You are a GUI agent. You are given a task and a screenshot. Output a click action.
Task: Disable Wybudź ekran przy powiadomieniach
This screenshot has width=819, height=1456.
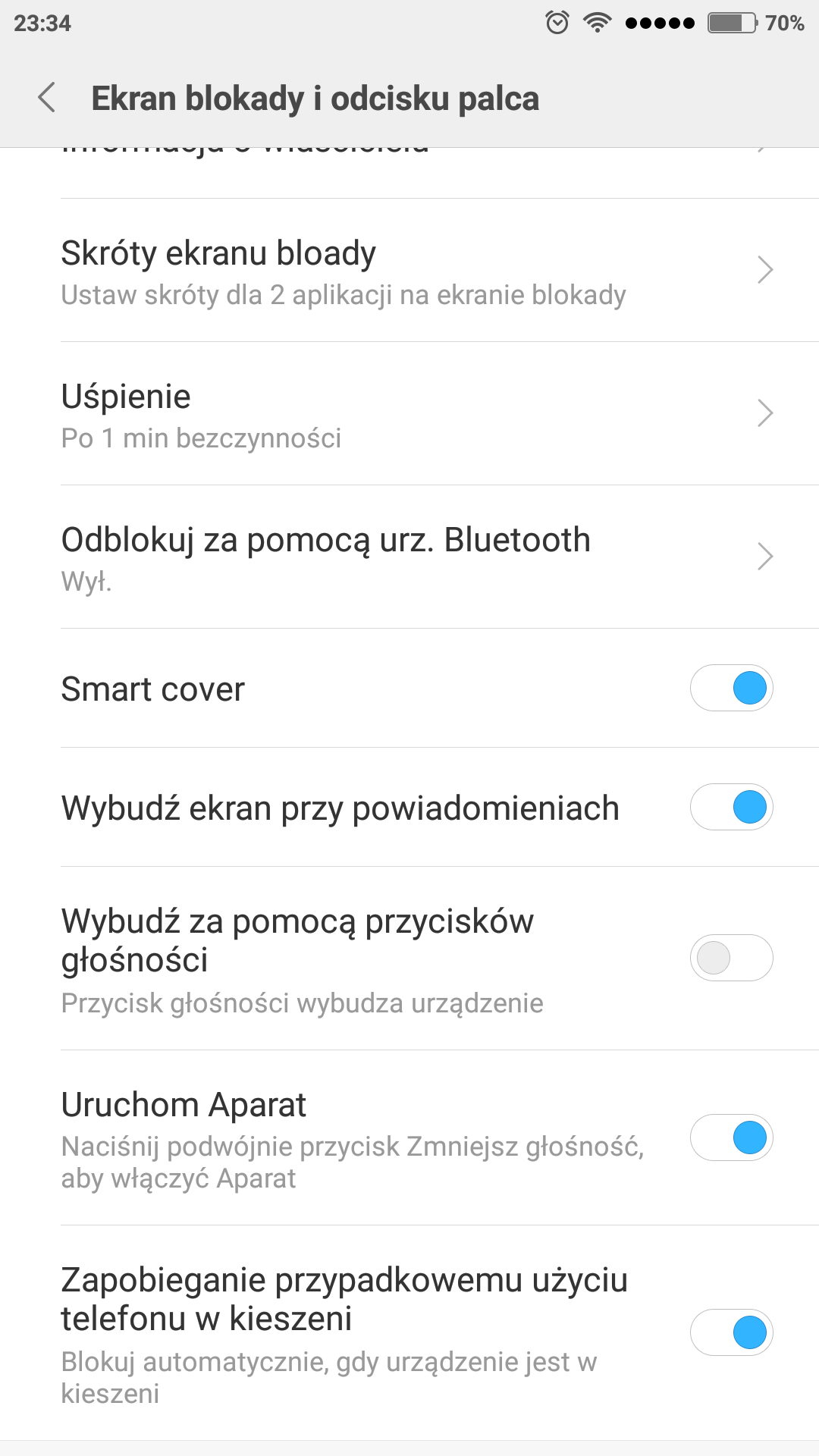point(731,808)
